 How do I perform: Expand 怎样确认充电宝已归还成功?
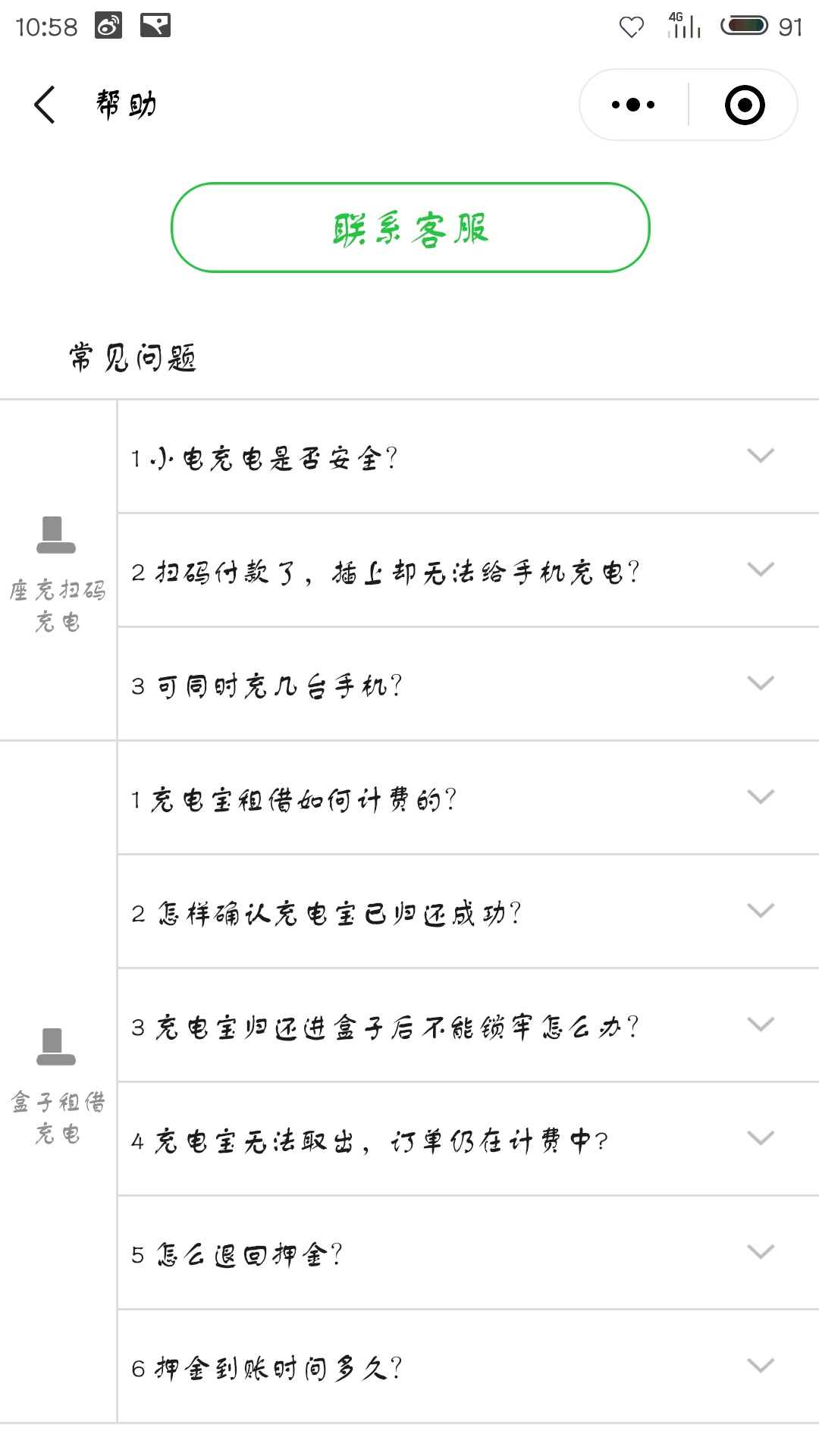click(467, 912)
